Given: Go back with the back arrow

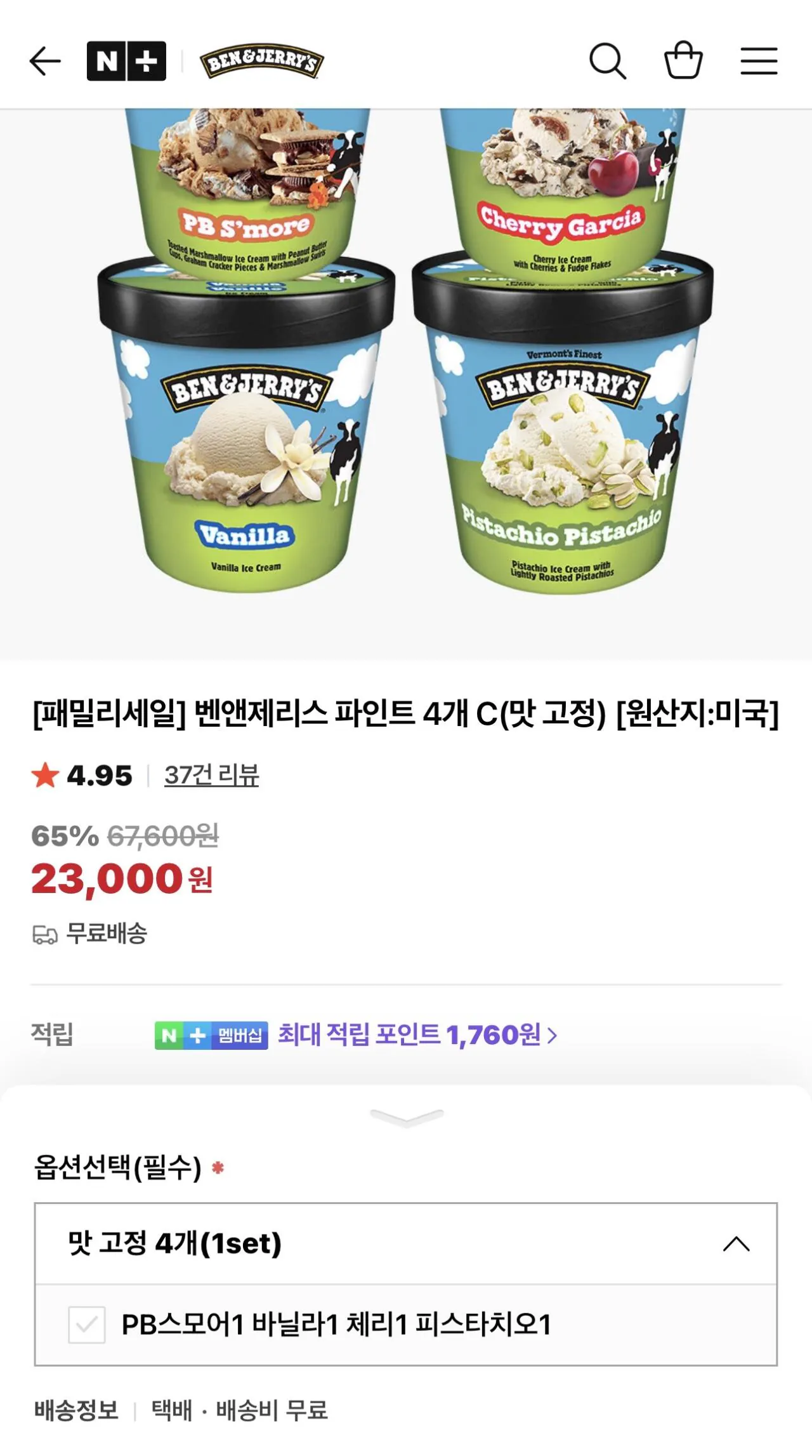Looking at the screenshot, I should (x=43, y=62).
